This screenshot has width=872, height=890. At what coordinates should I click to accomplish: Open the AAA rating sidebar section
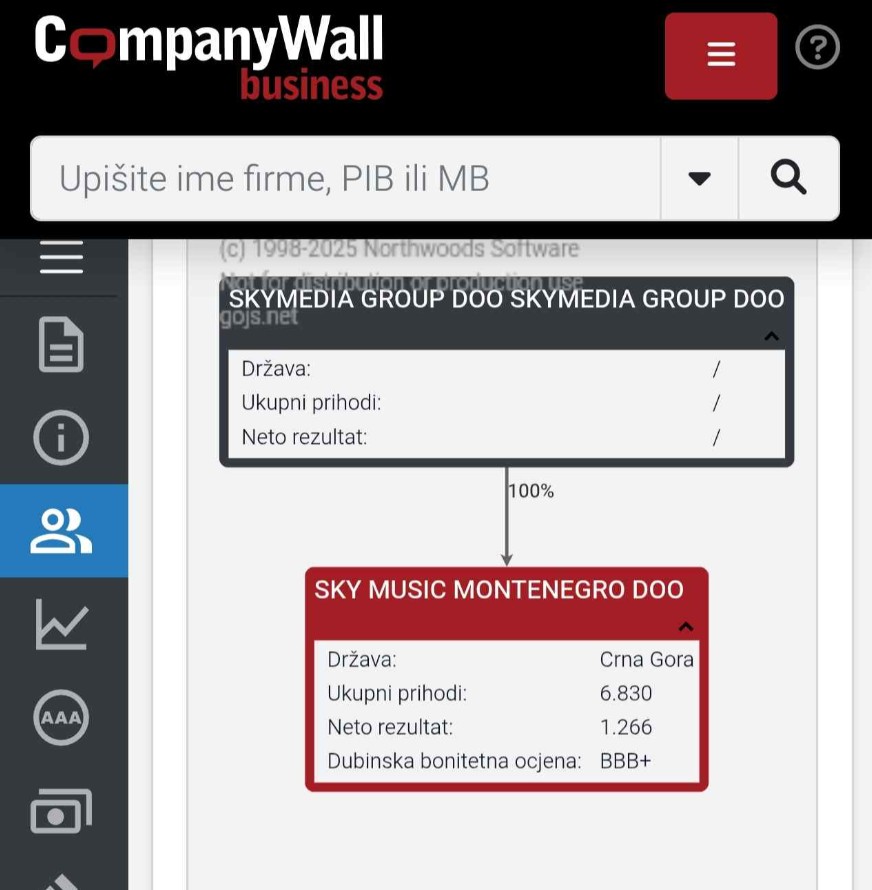(x=61, y=717)
